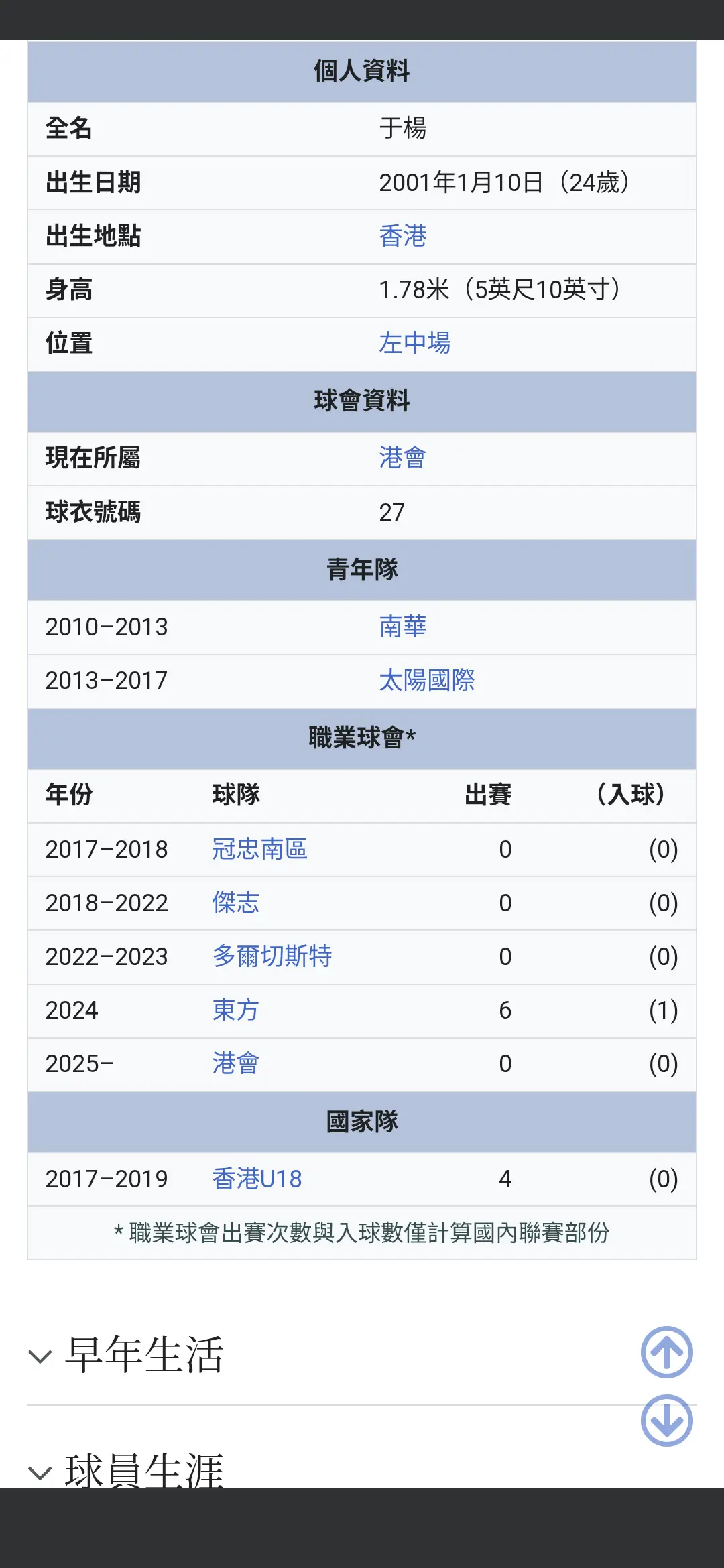The image size is (724, 1568).
Task: Expand the 早年生活 section
Action: [144, 1355]
